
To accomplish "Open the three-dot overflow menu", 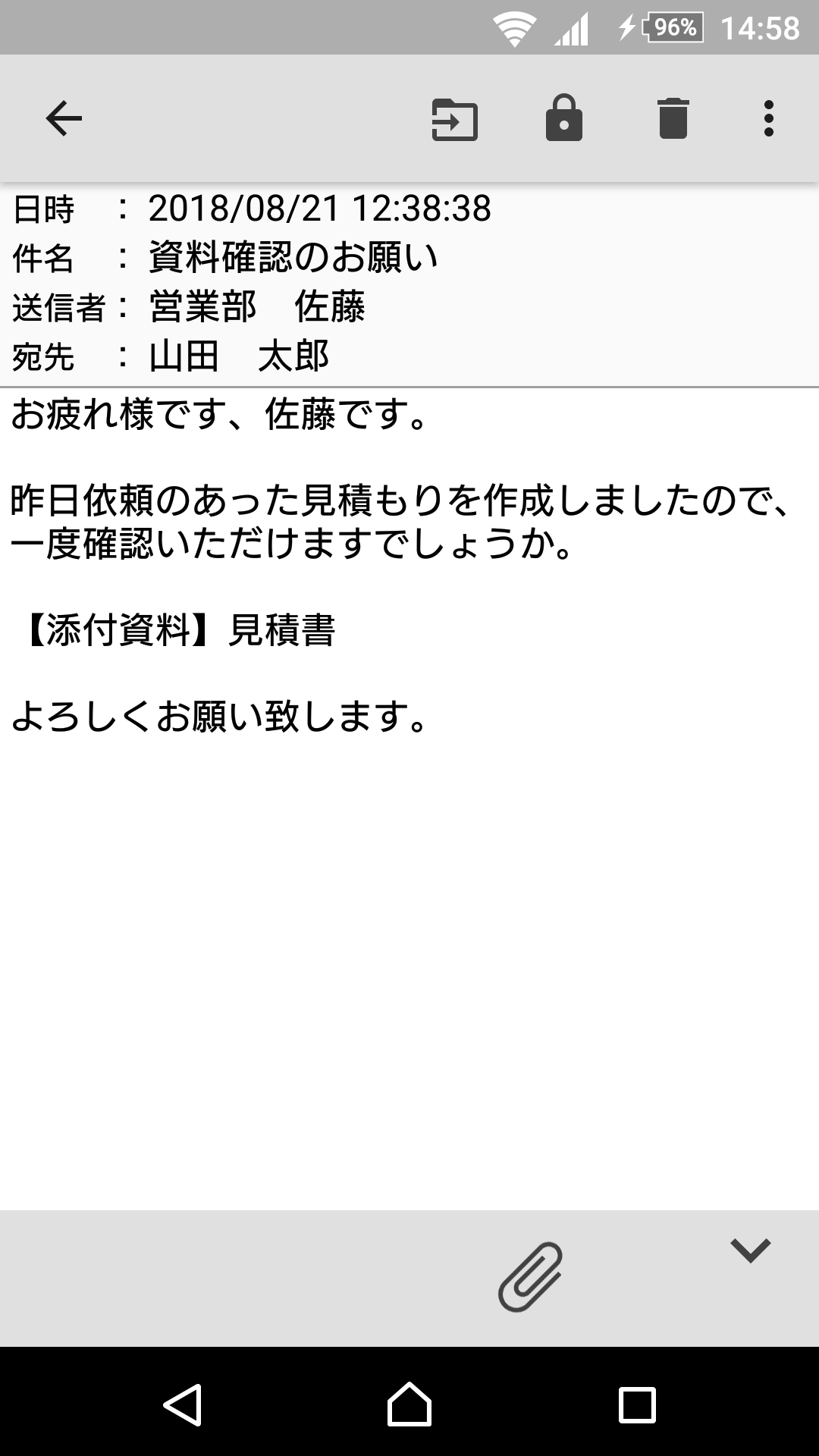I will tap(768, 118).
